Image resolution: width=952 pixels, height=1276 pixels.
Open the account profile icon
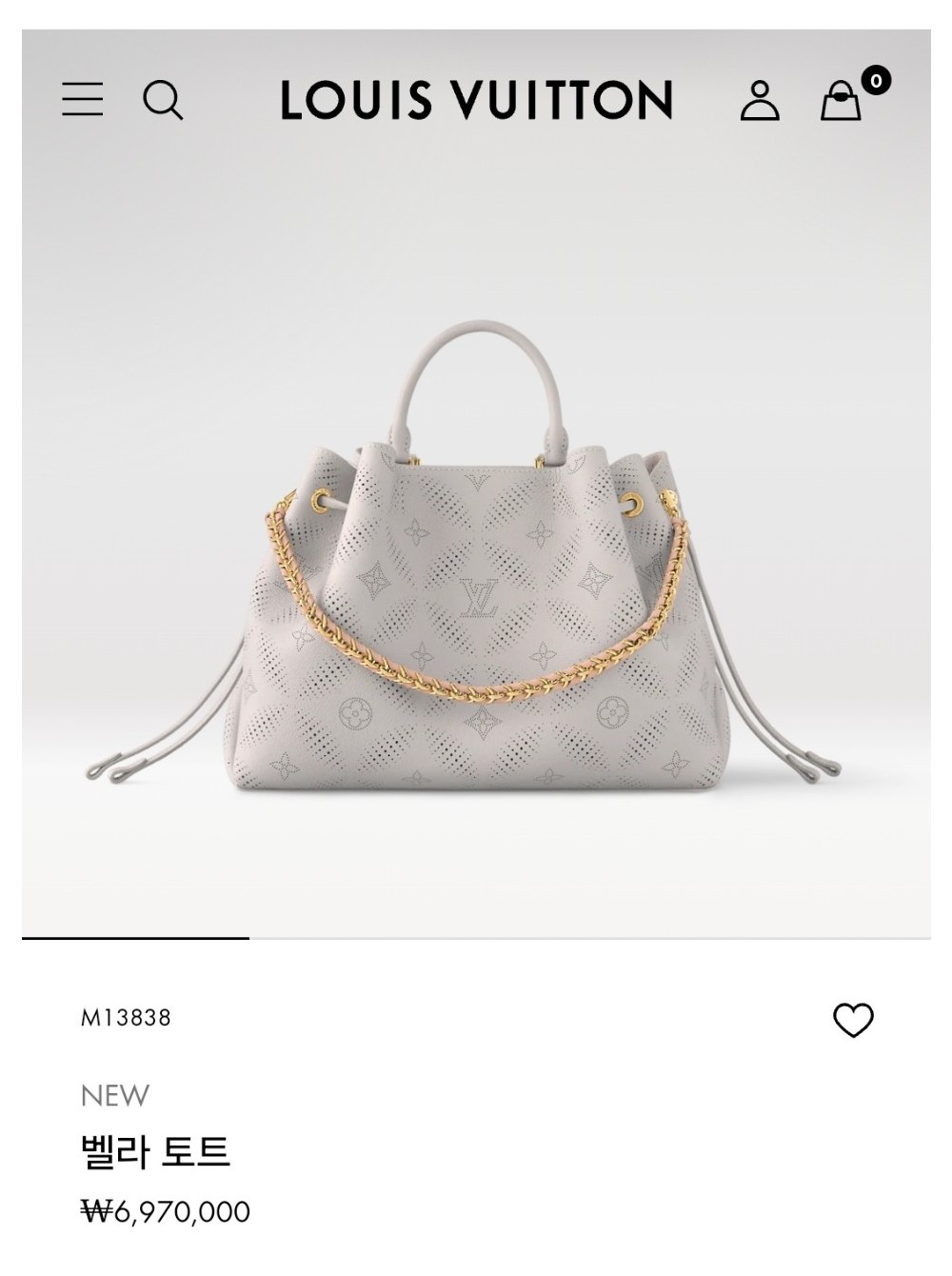tap(760, 100)
